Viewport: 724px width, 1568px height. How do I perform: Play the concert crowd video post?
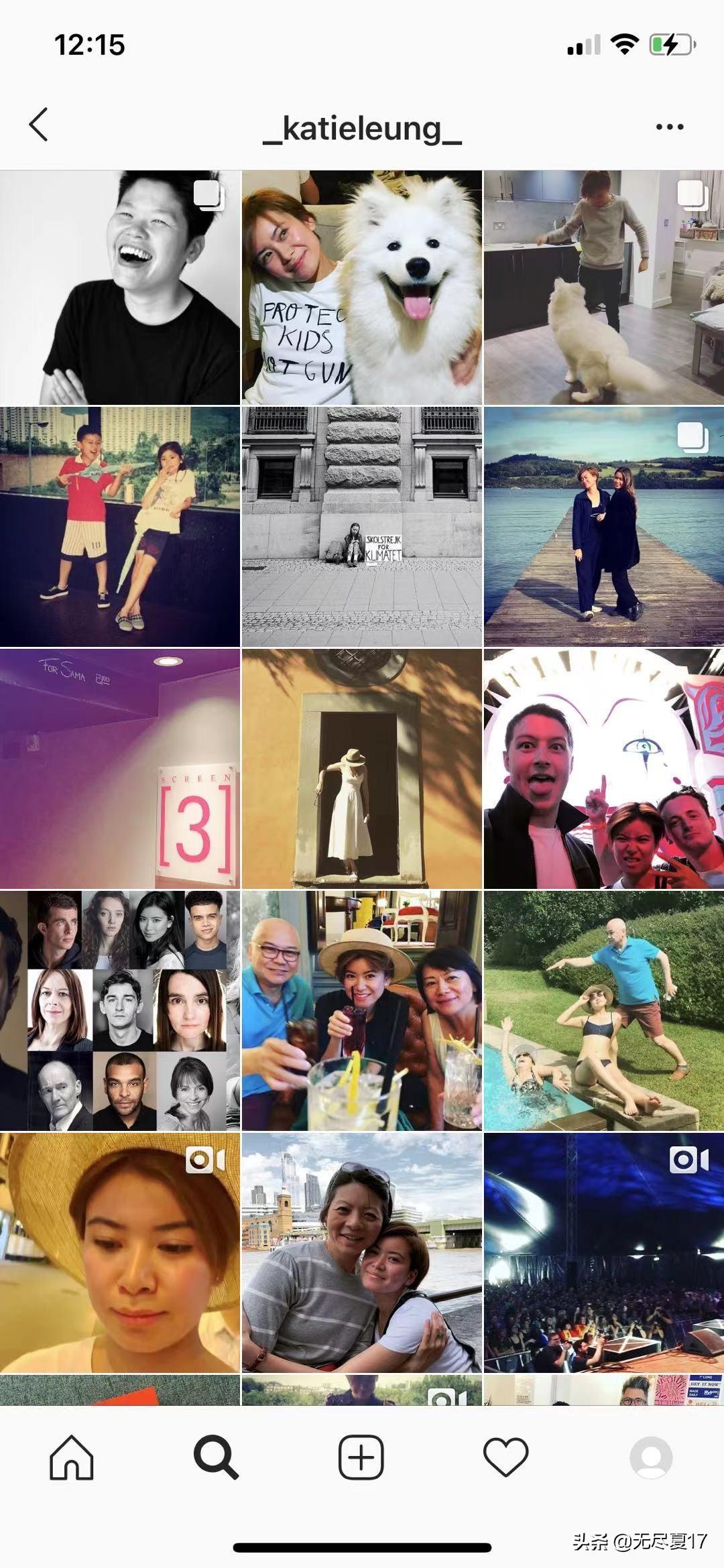(603, 1252)
